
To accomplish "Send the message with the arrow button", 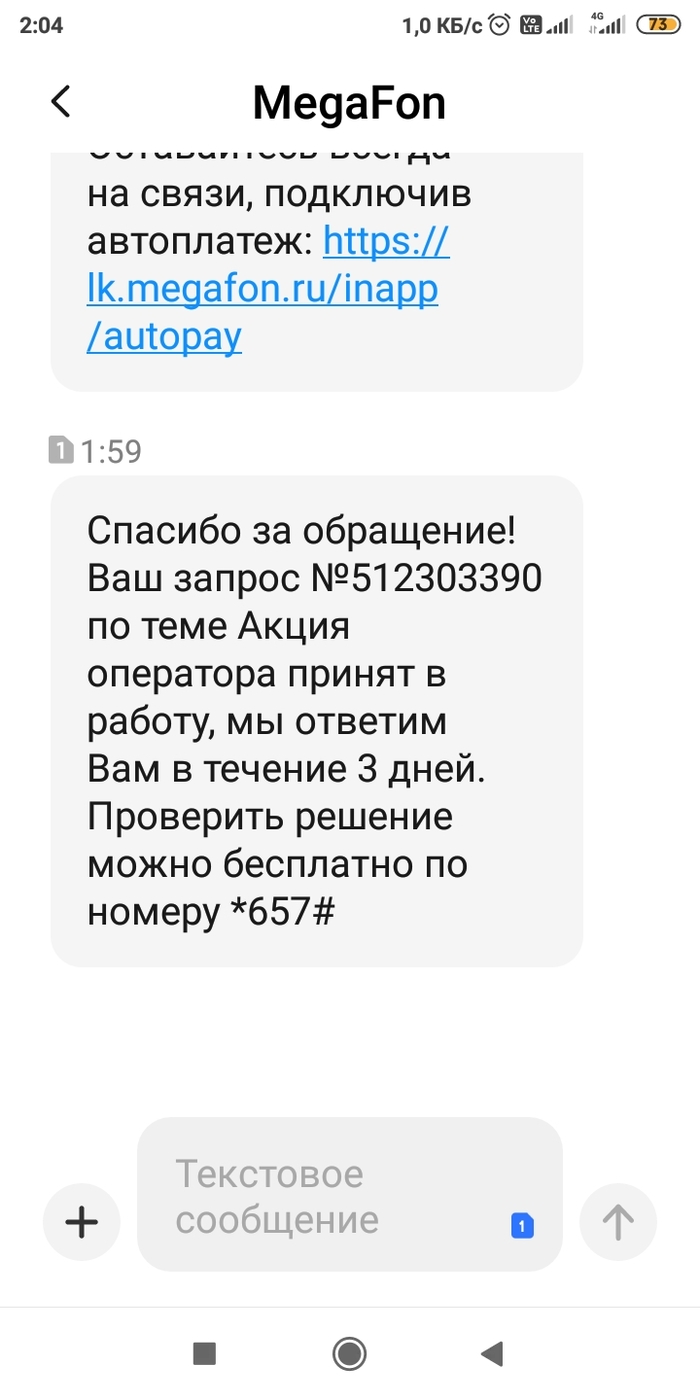I will (x=618, y=1221).
